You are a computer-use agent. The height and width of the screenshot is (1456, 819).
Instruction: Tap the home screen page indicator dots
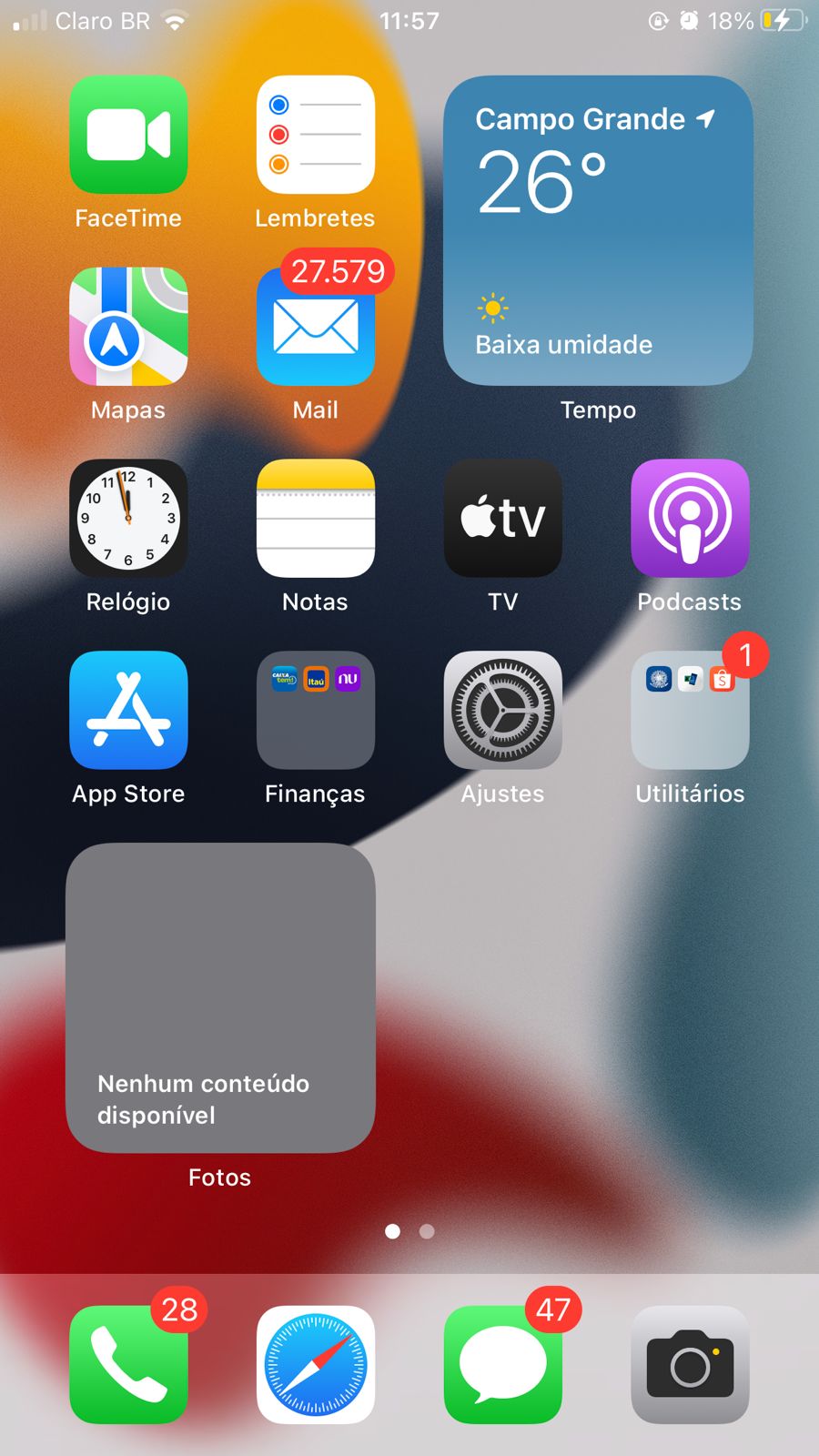pos(409,1231)
